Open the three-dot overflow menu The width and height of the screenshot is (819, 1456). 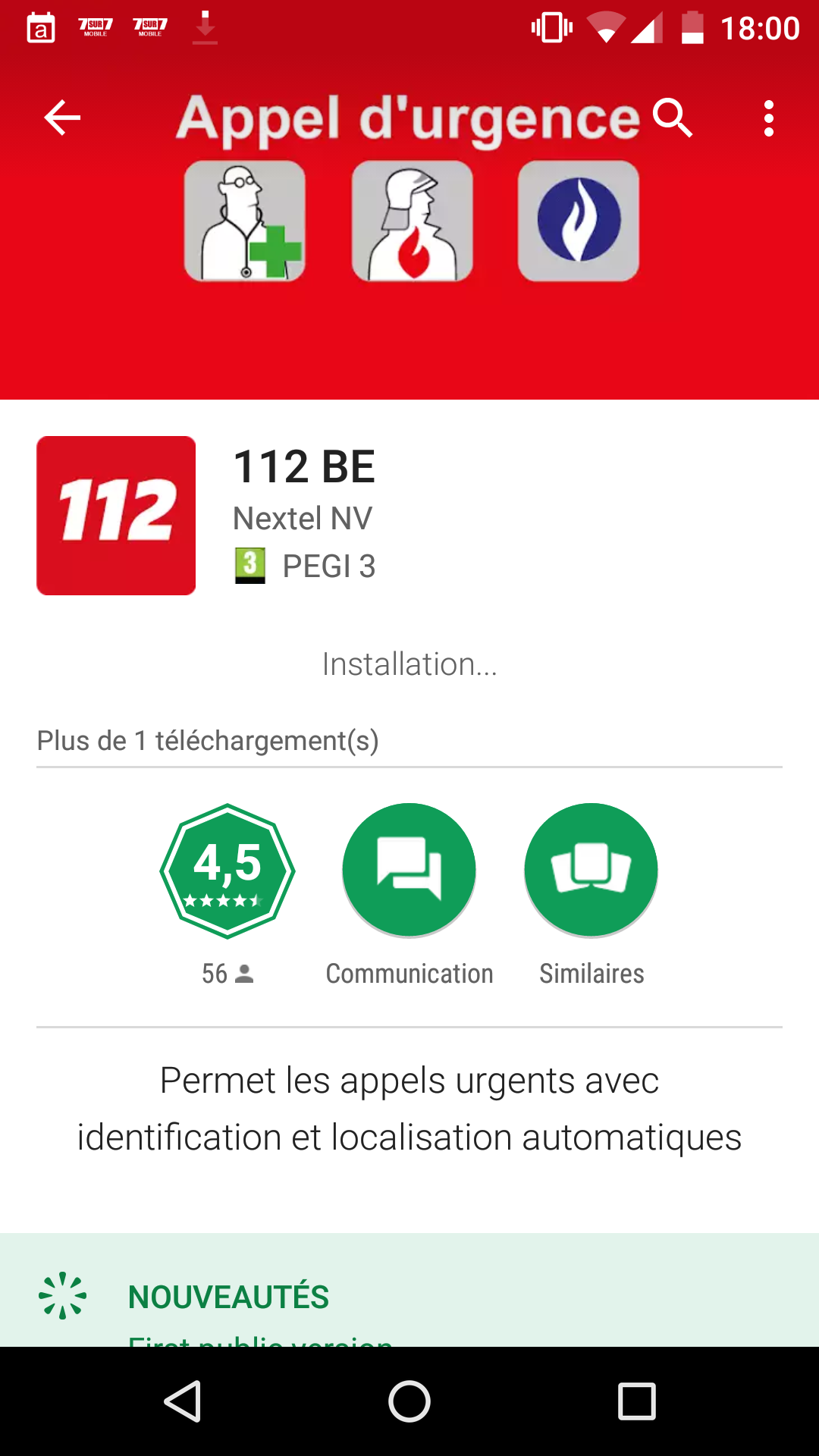click(769, 119)
